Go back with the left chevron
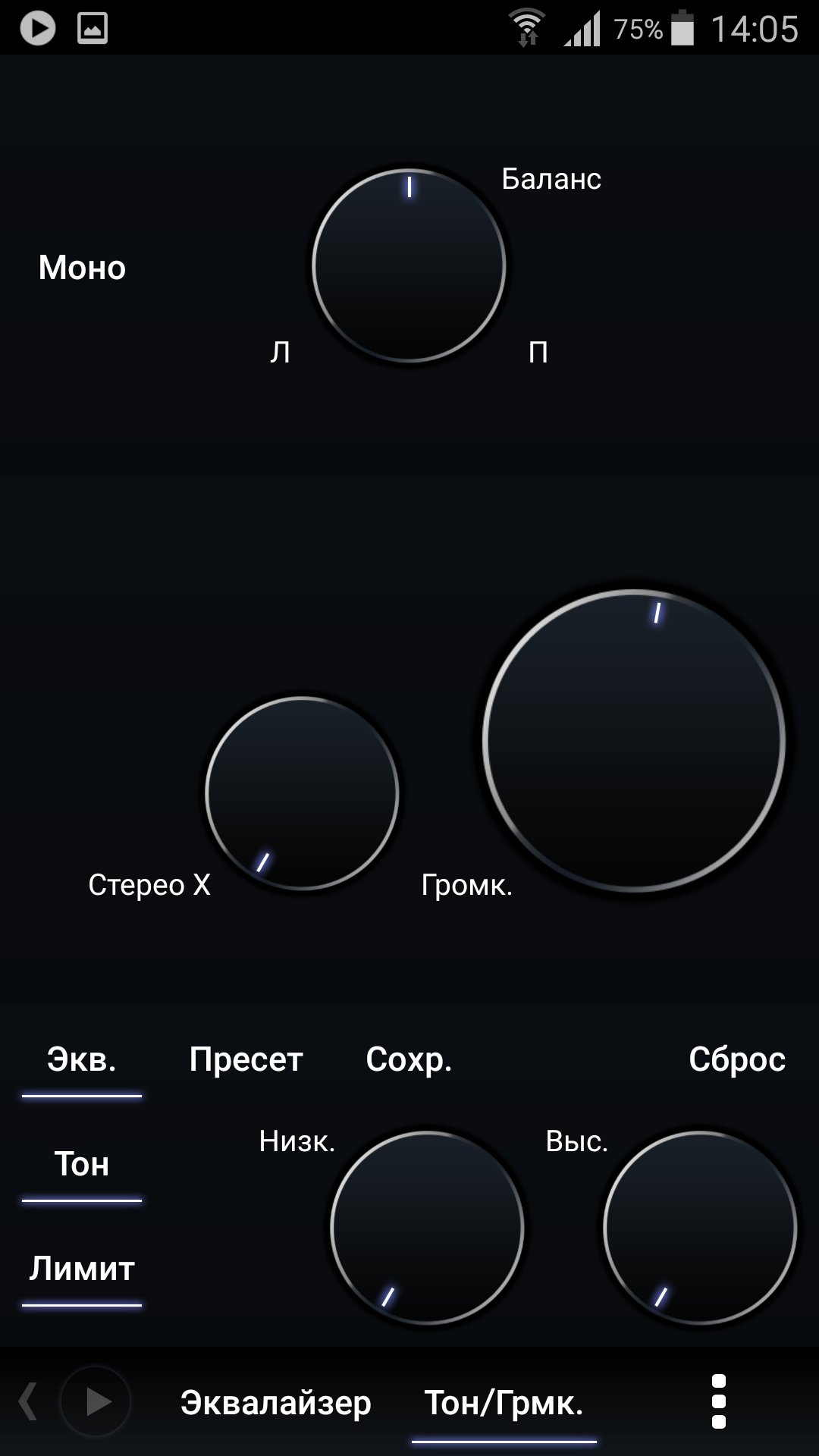 [29, 1401]
